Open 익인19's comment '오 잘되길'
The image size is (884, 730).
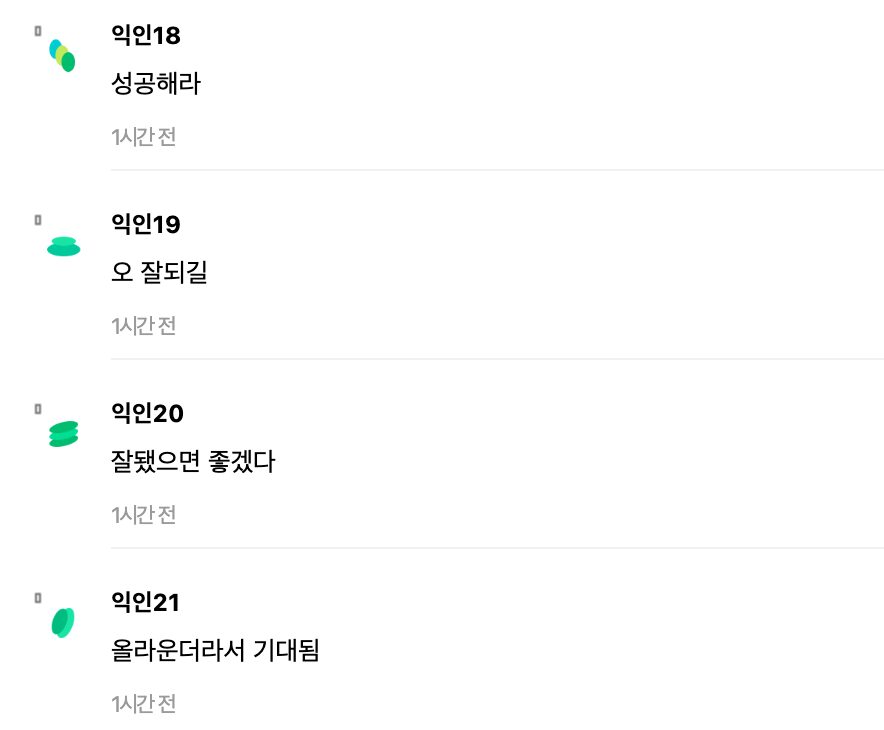(160, 273)
